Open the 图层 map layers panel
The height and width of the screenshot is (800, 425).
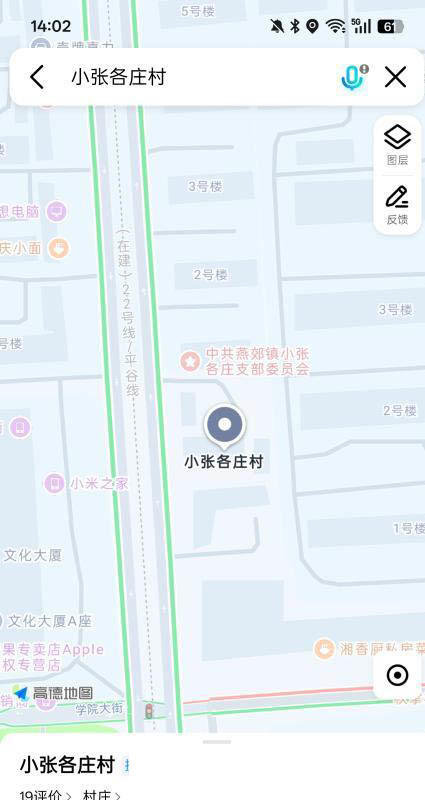tap(397, 145)
